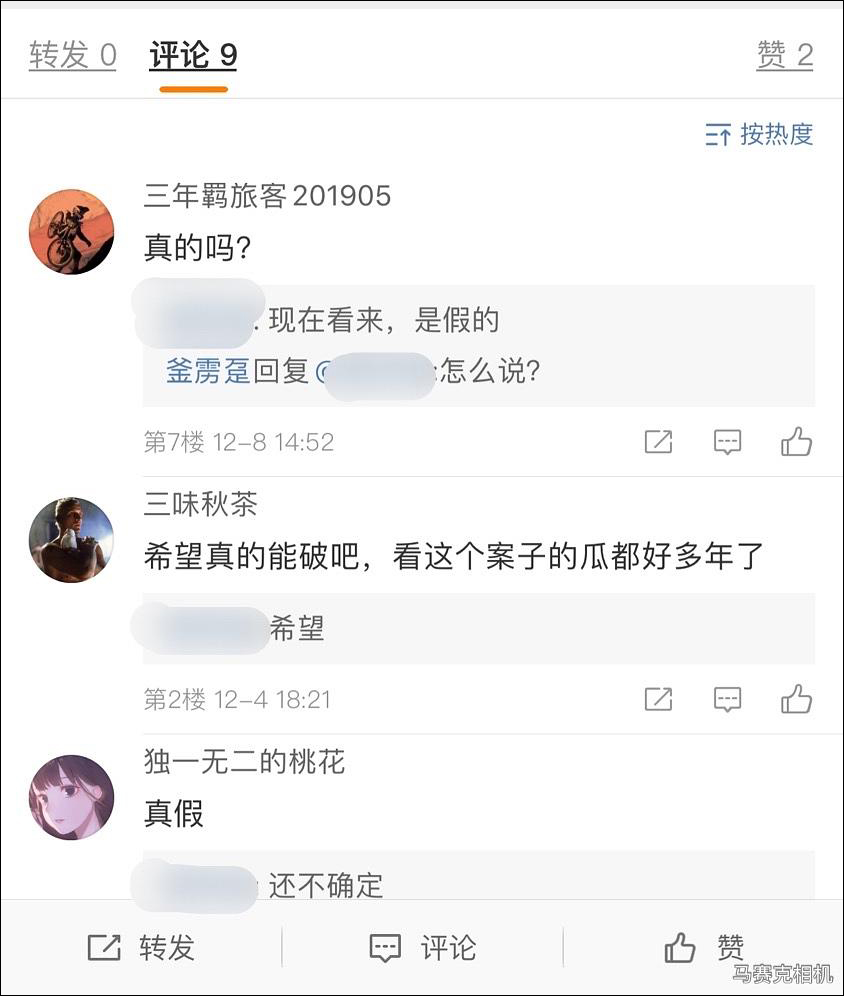This screenshot has width=844, height=996.
Task: Open 独一无二的桃花's avatar picture
Action: [71, 795]
